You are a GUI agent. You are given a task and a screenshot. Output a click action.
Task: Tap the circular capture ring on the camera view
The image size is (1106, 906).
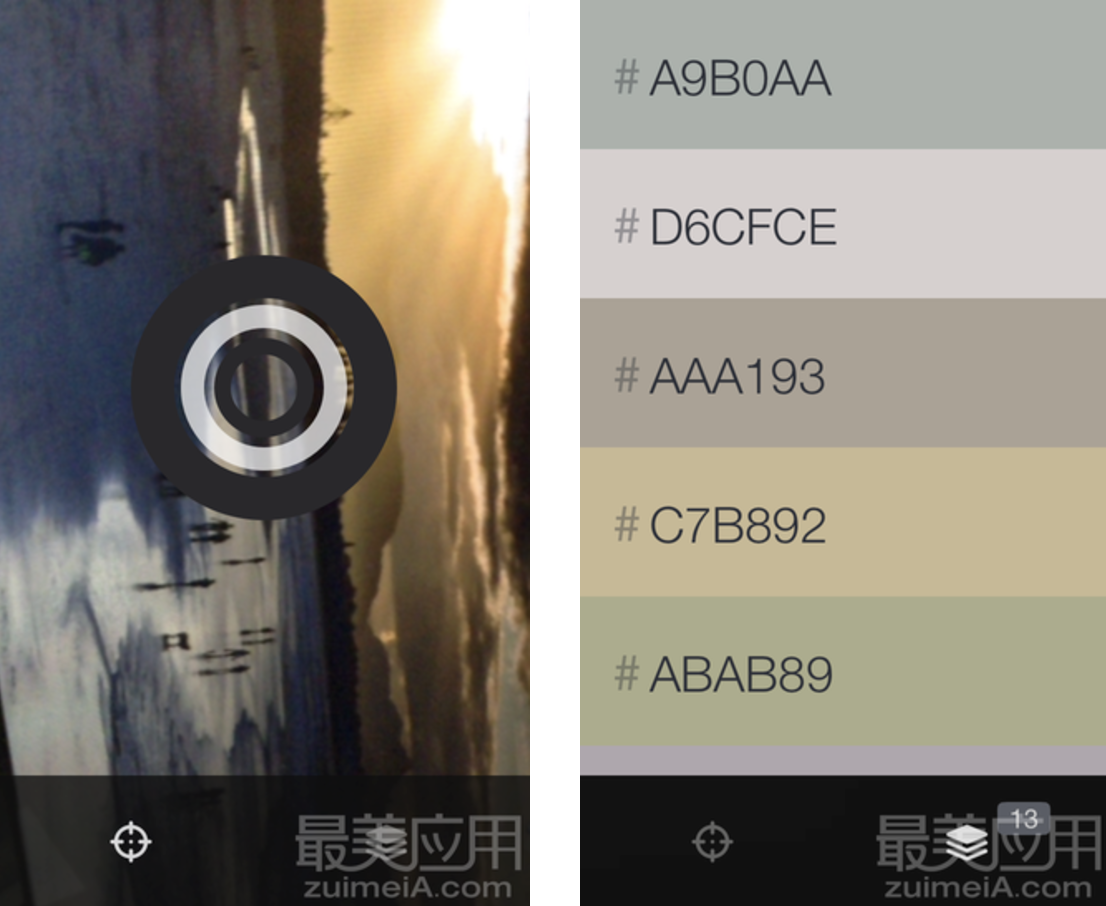coord(265,387)
